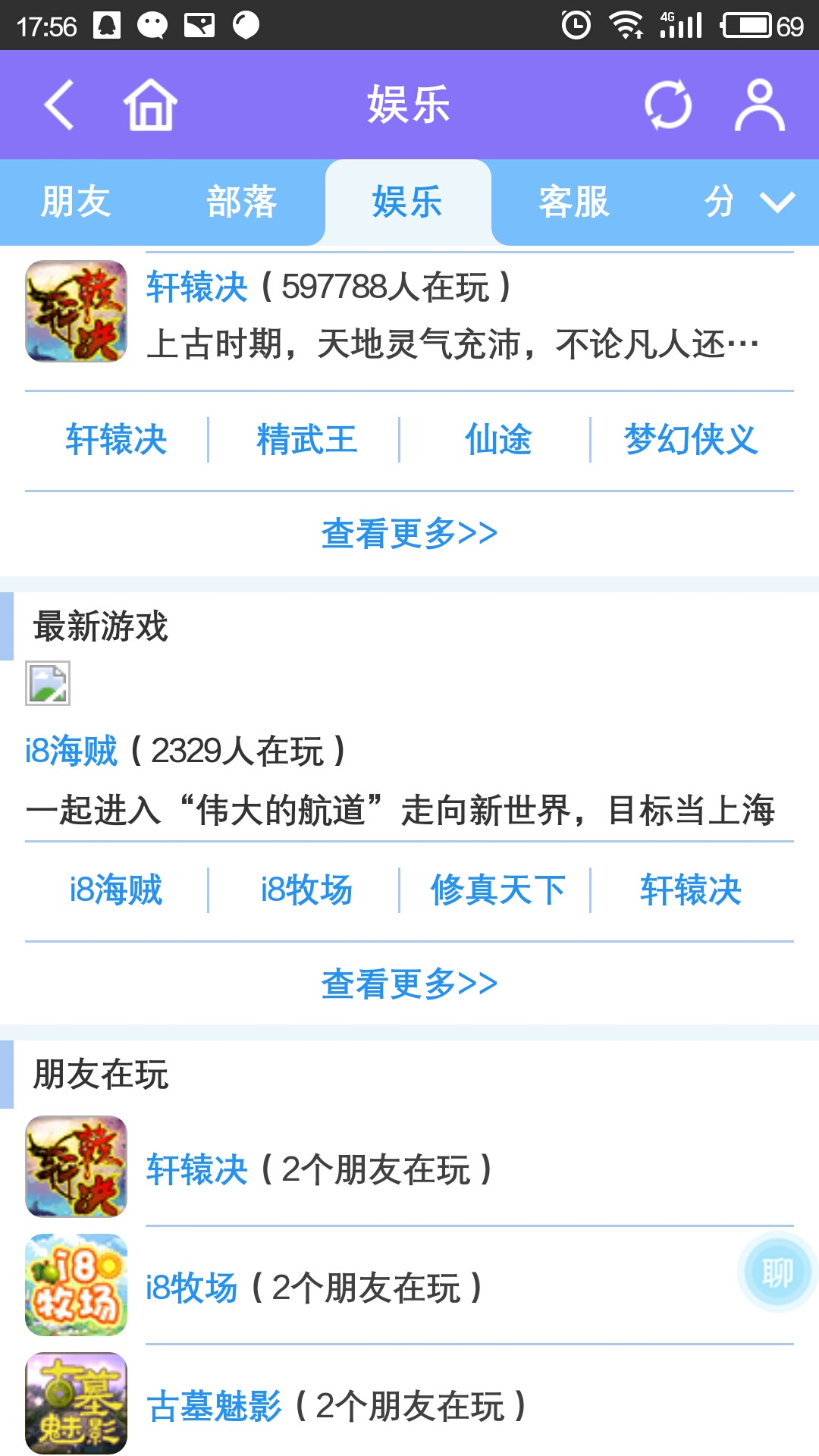The height and width of the screenshot is (1456, 819).
Task: Open the 修真天下 game link
Action: (497, 890)
